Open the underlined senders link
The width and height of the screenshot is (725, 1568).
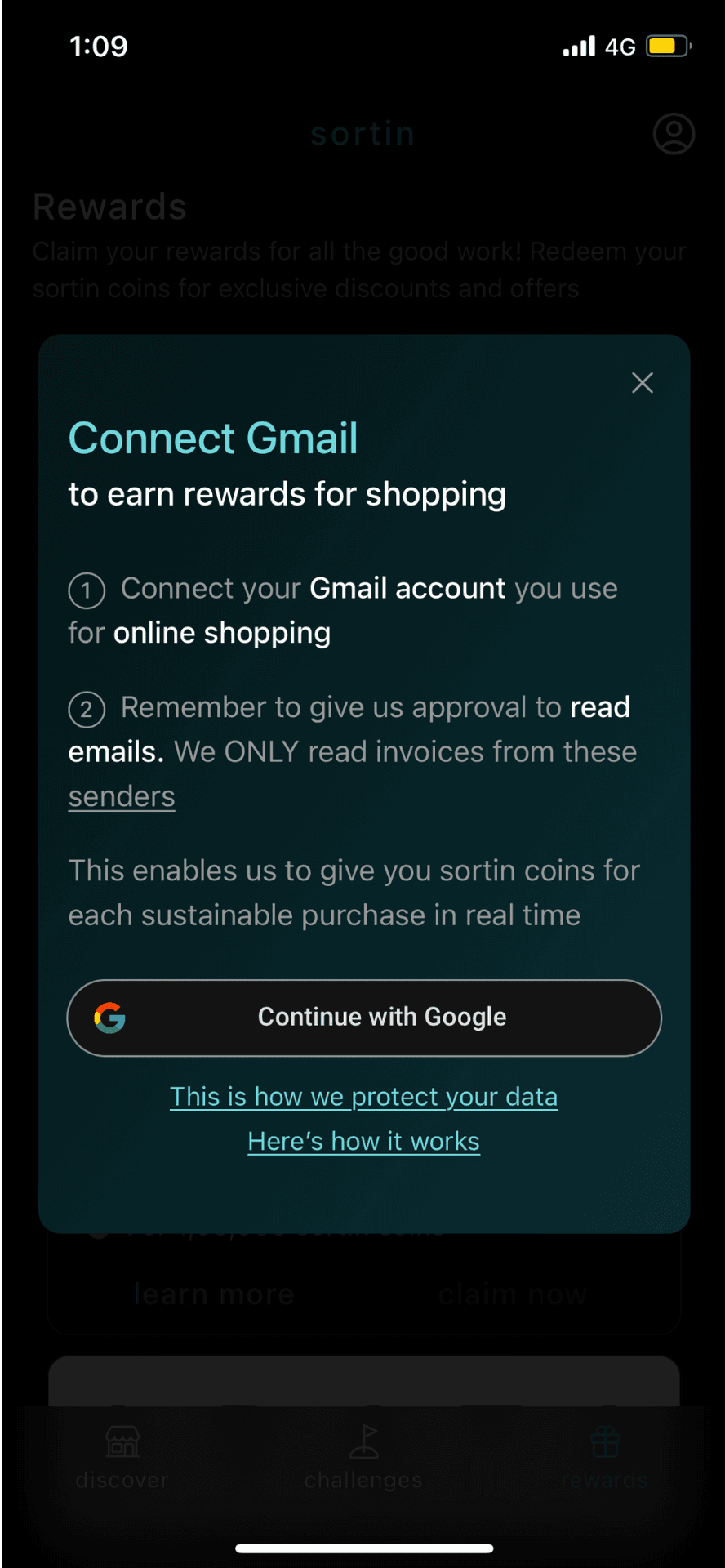pyautogui.click(x=122, y=796)
